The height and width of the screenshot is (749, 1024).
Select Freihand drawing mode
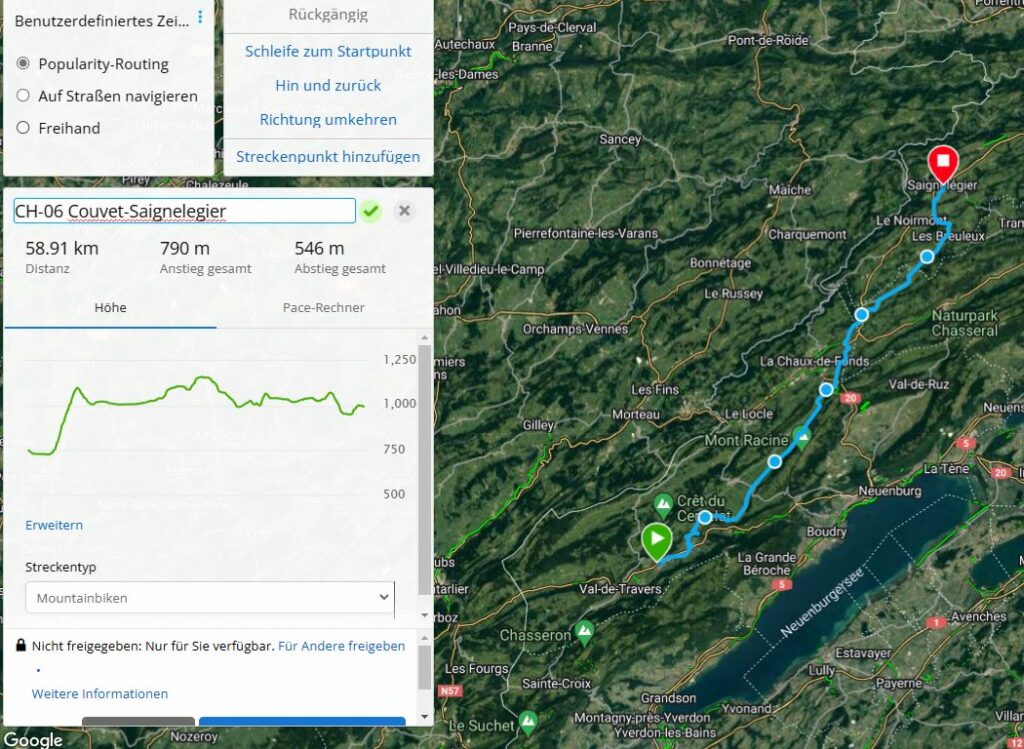tap(23, 128)
